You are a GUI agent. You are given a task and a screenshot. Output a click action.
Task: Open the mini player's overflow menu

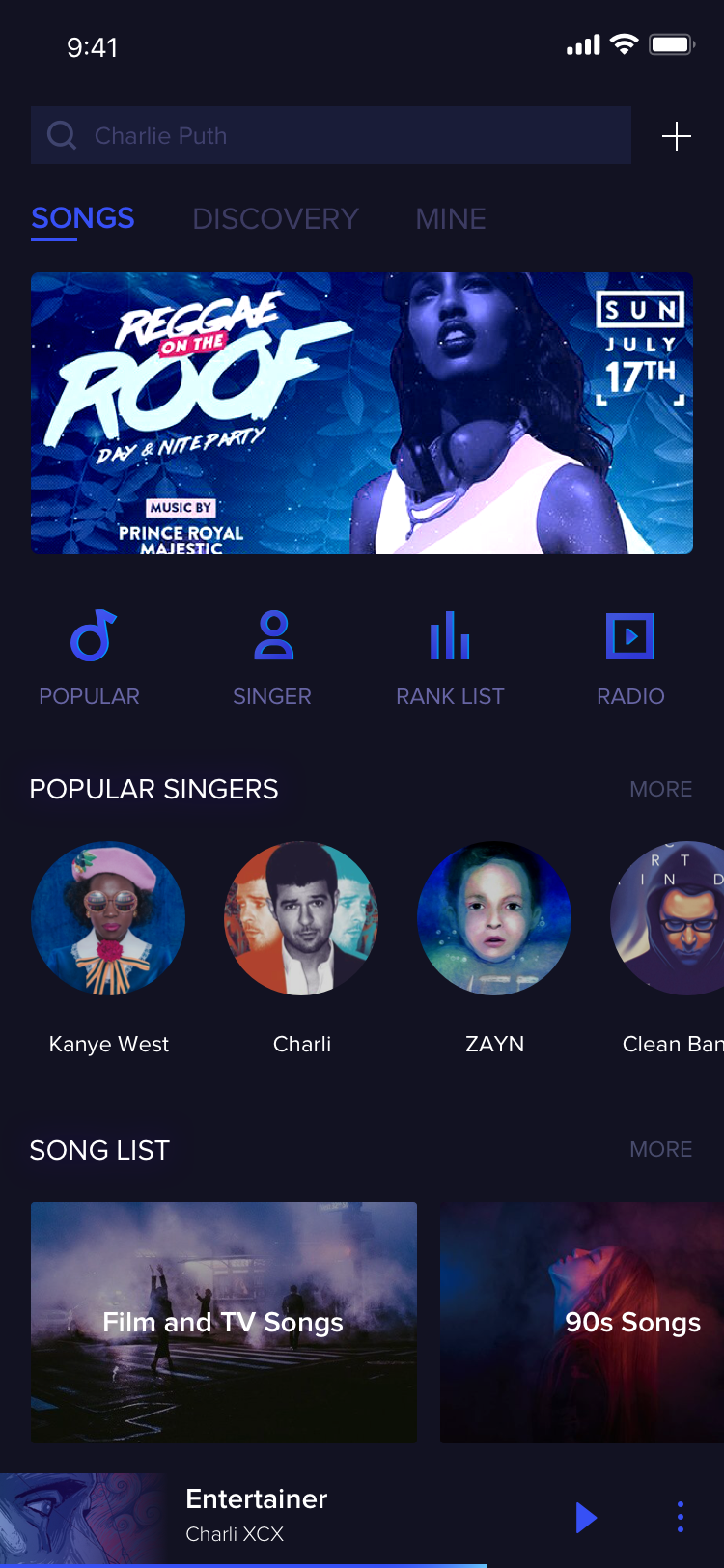tap(681, 1517)
